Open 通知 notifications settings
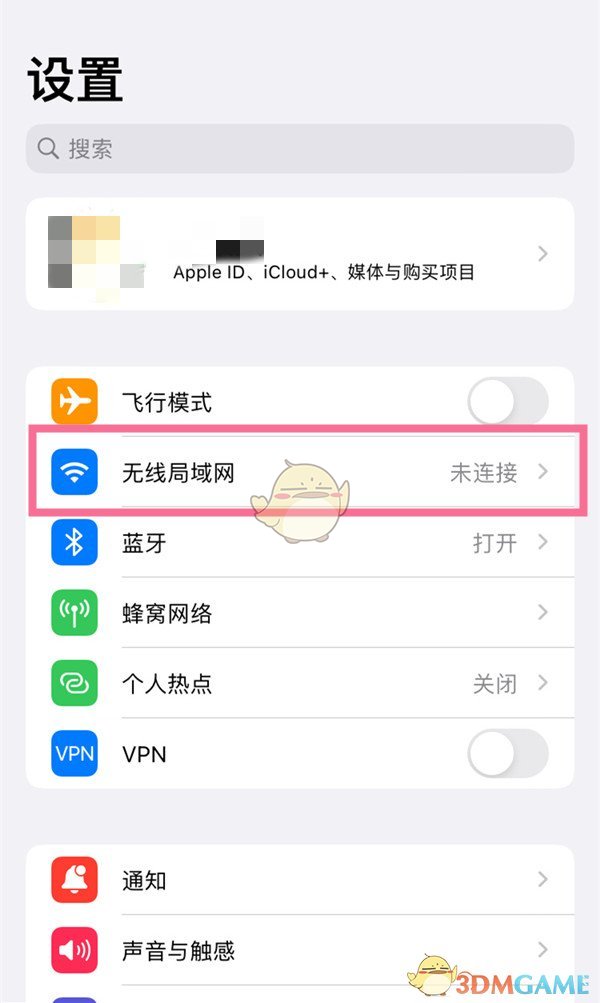Image resolution: width=600 pixels, height=1003 pixels. click(300, 880)
